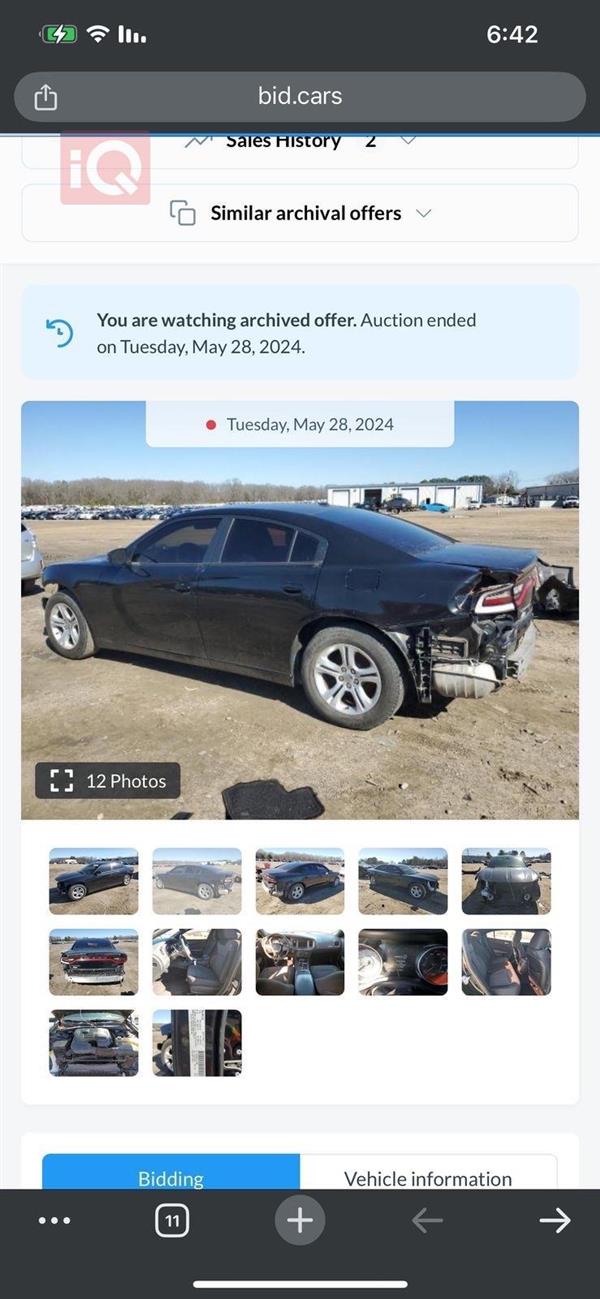
Task: Expand Similar archival offers
Action: tap(300, 213)
